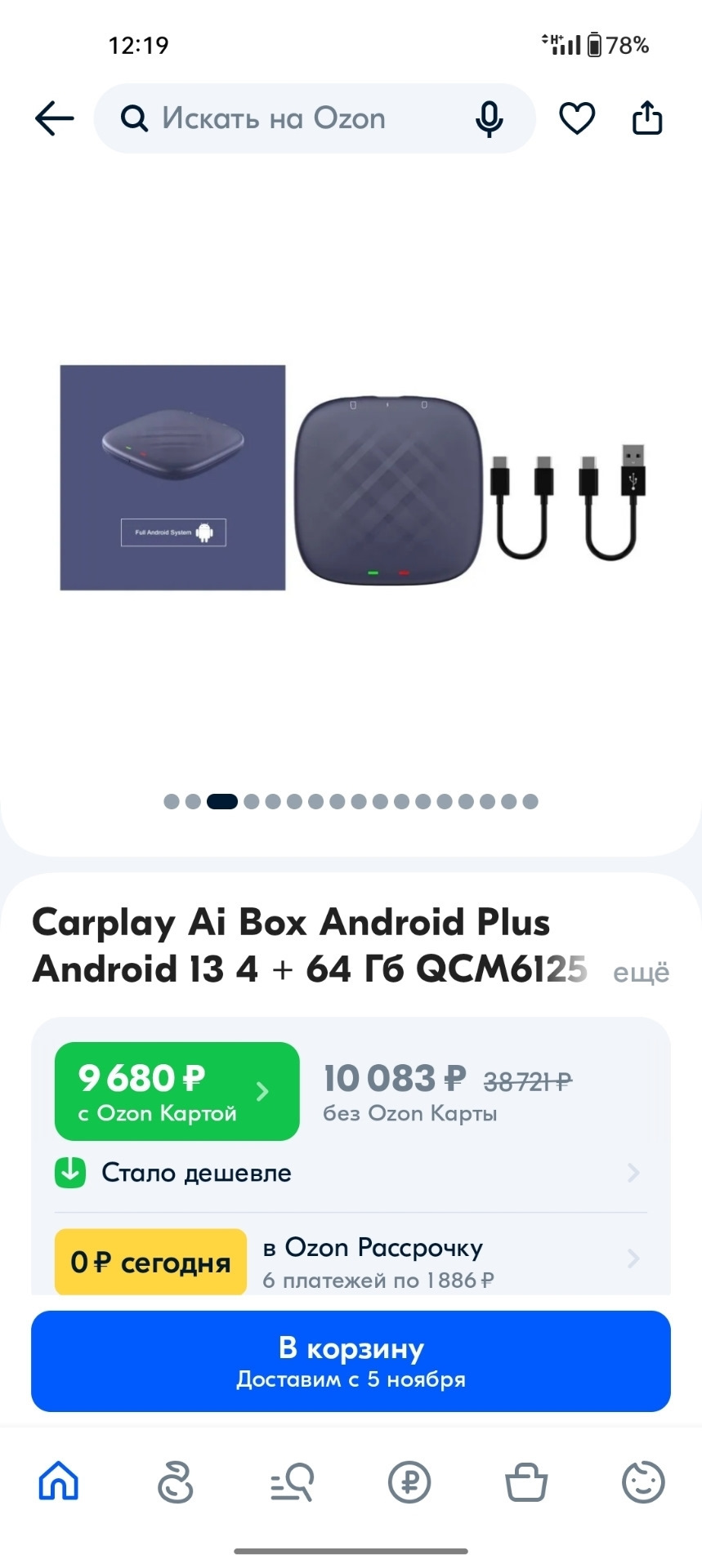The height and width of the screenshot is (1568, 702).
Task: Share this product
Action: [x=647, y=118]
